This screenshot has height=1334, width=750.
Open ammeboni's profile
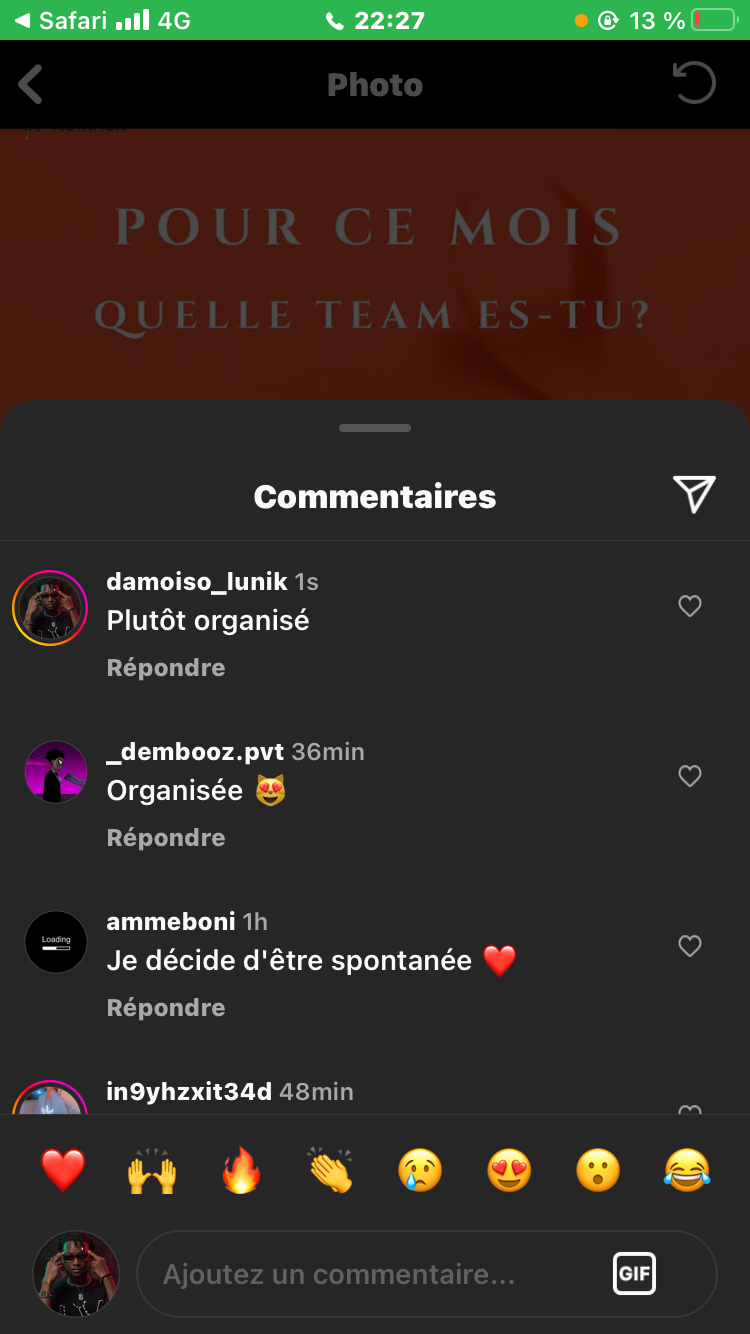56,942
